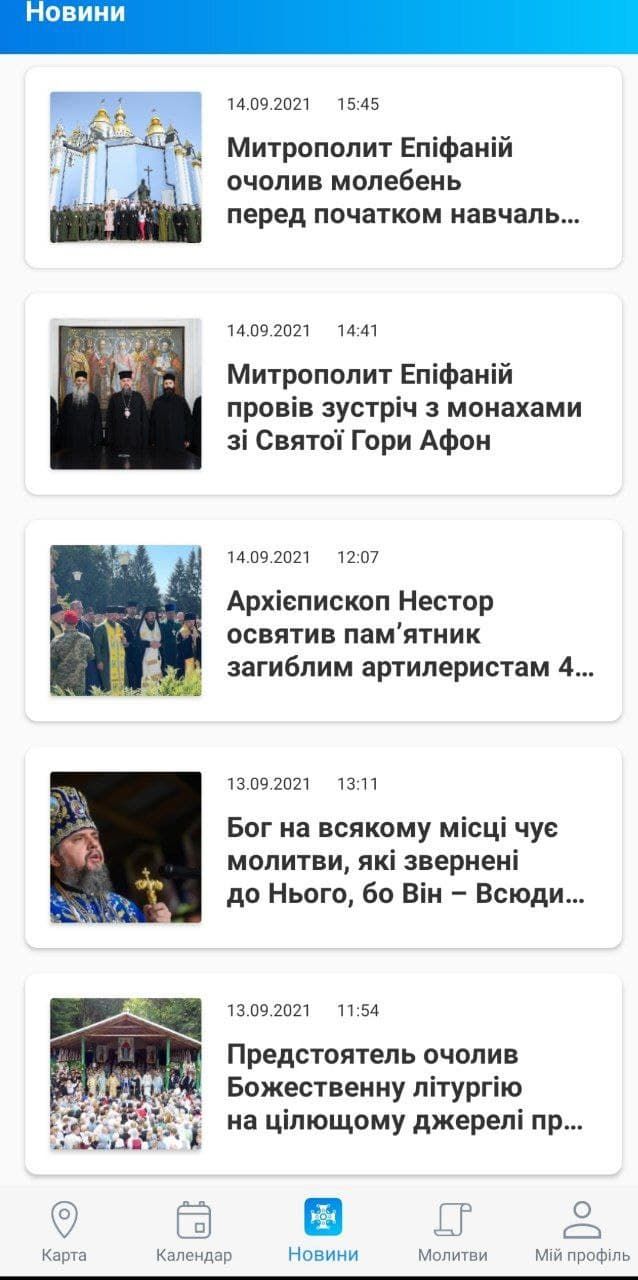Open Archbishop Nestor monument consecration article

[410, 634]
